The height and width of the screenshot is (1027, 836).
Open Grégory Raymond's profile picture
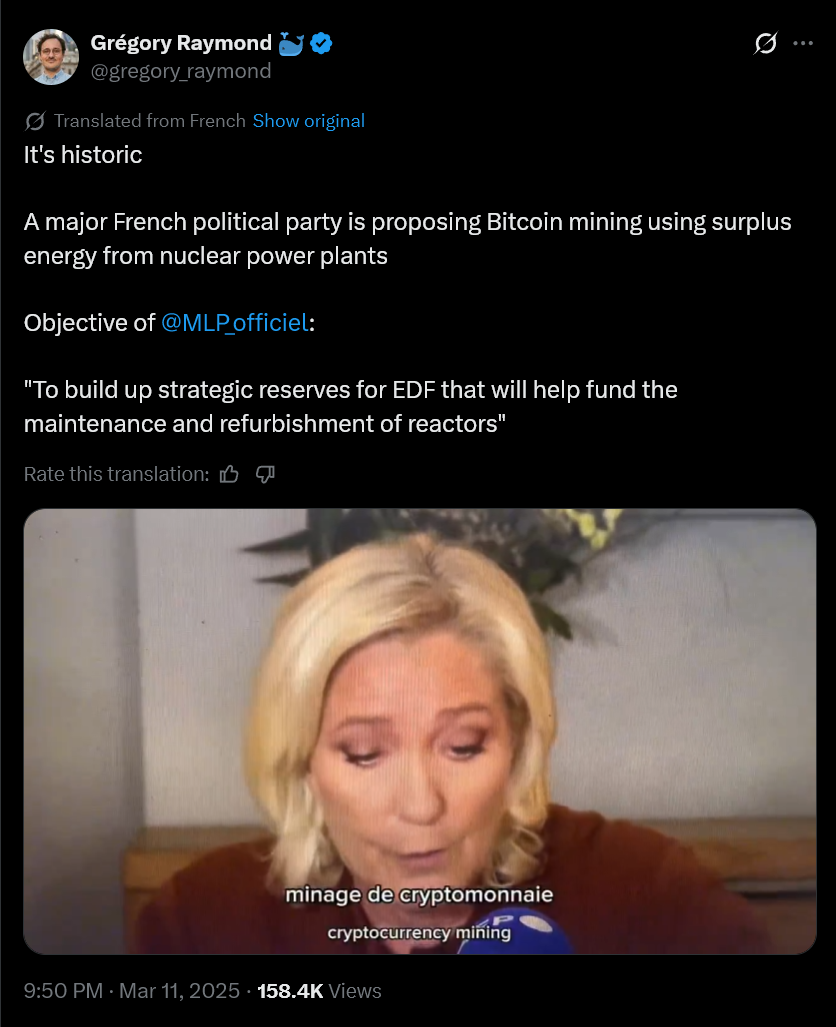[x=51, y=57]
